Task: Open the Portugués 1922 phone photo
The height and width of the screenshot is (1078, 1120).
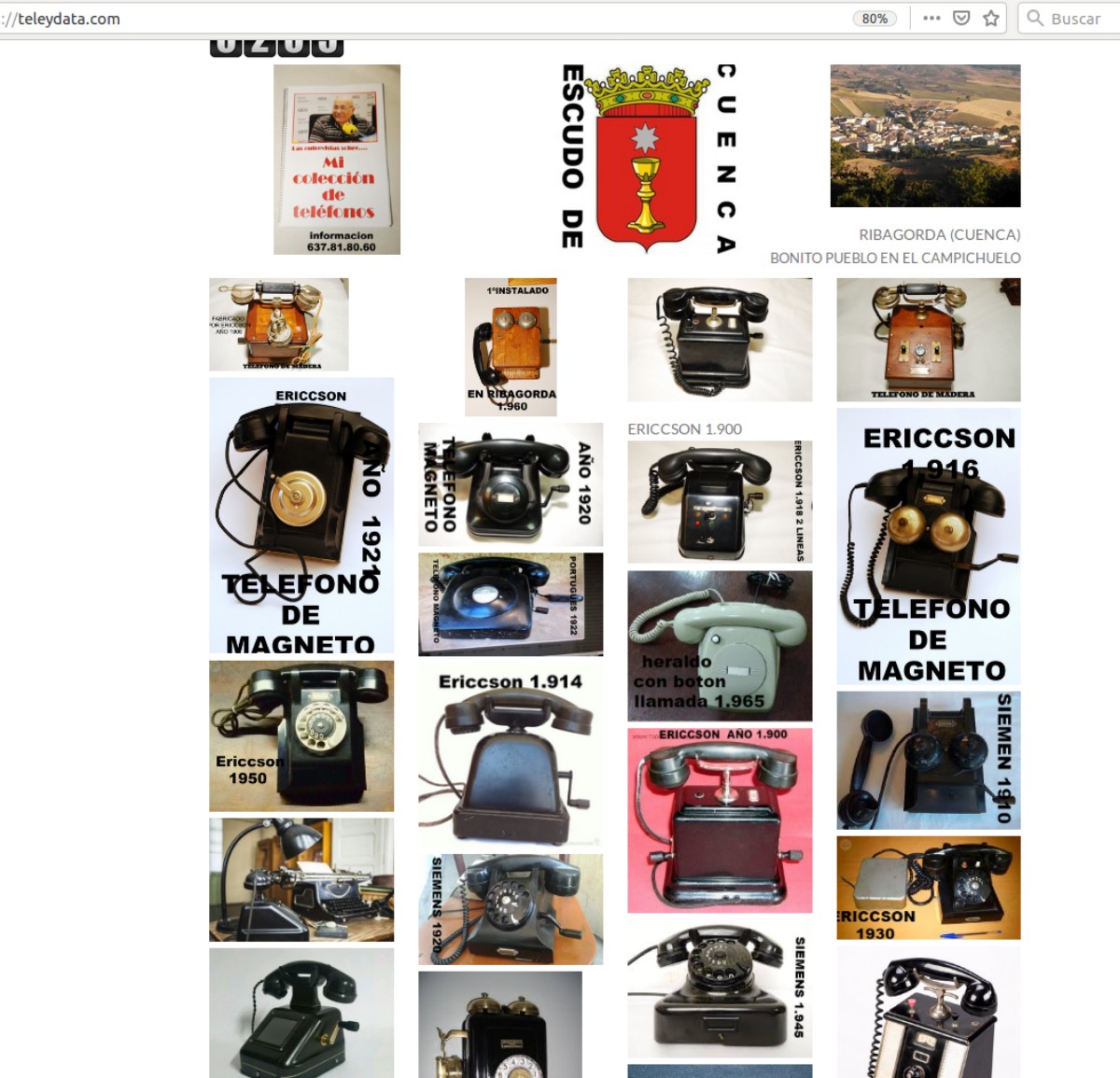Action: click(511, 604)
